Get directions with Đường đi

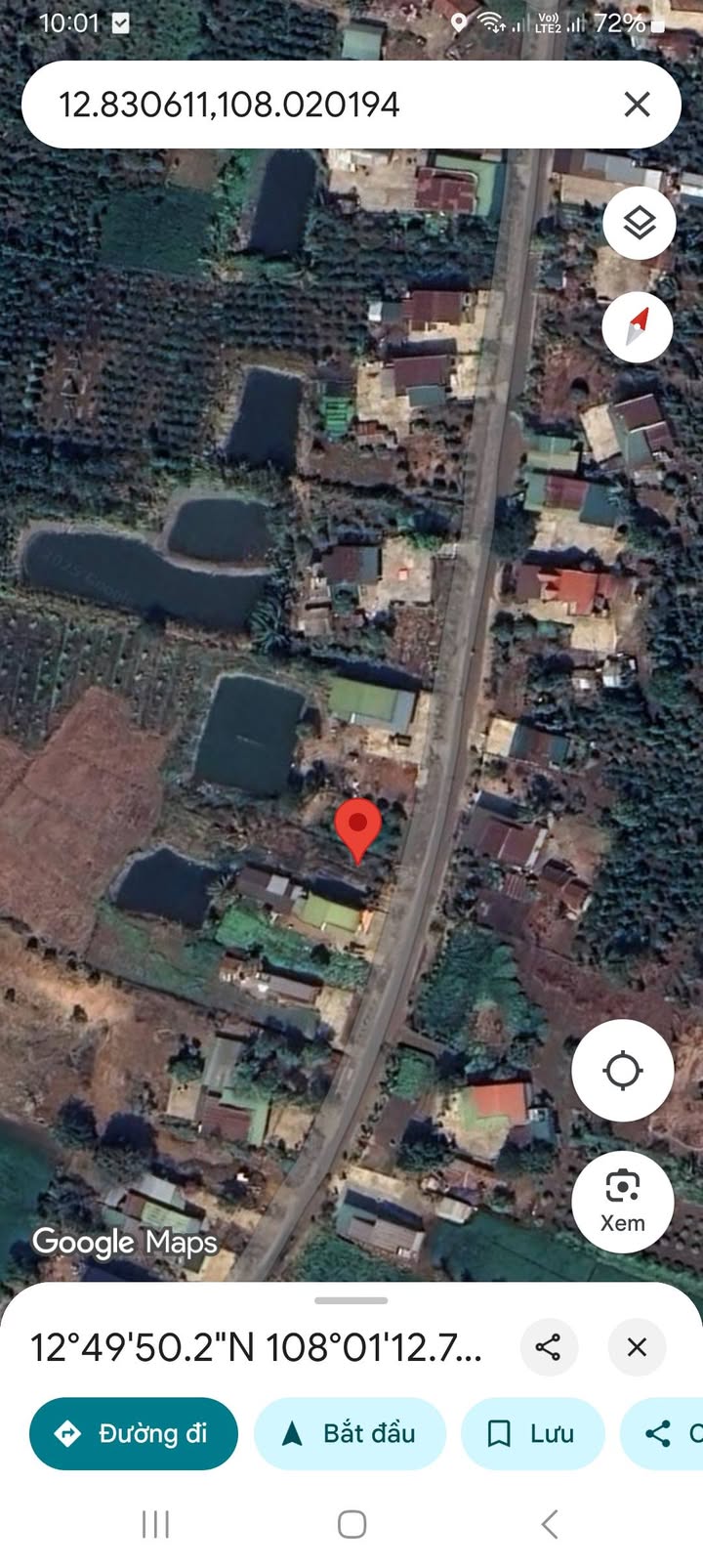coord(134,1433)
